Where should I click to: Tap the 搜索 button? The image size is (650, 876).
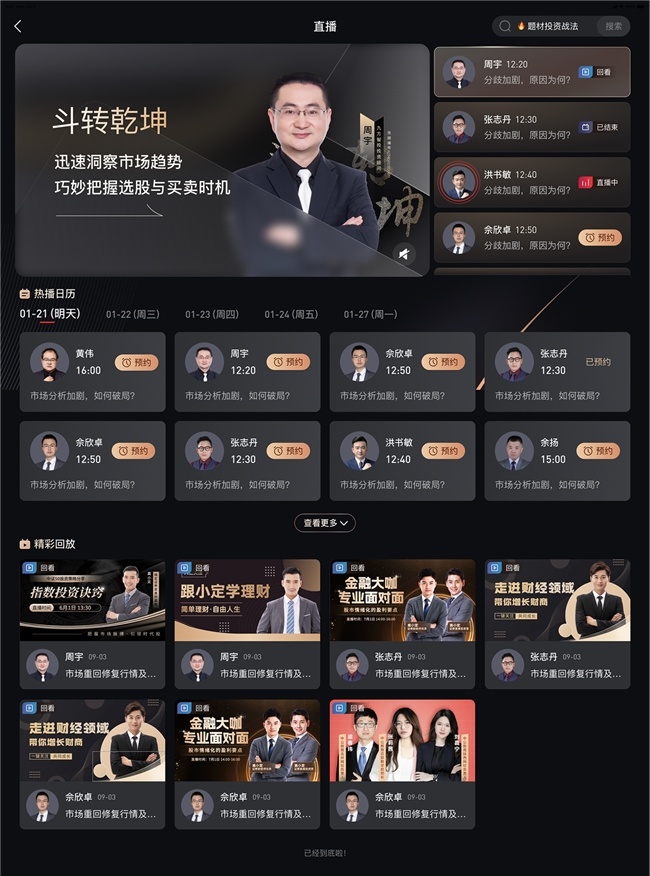(613, 26)
